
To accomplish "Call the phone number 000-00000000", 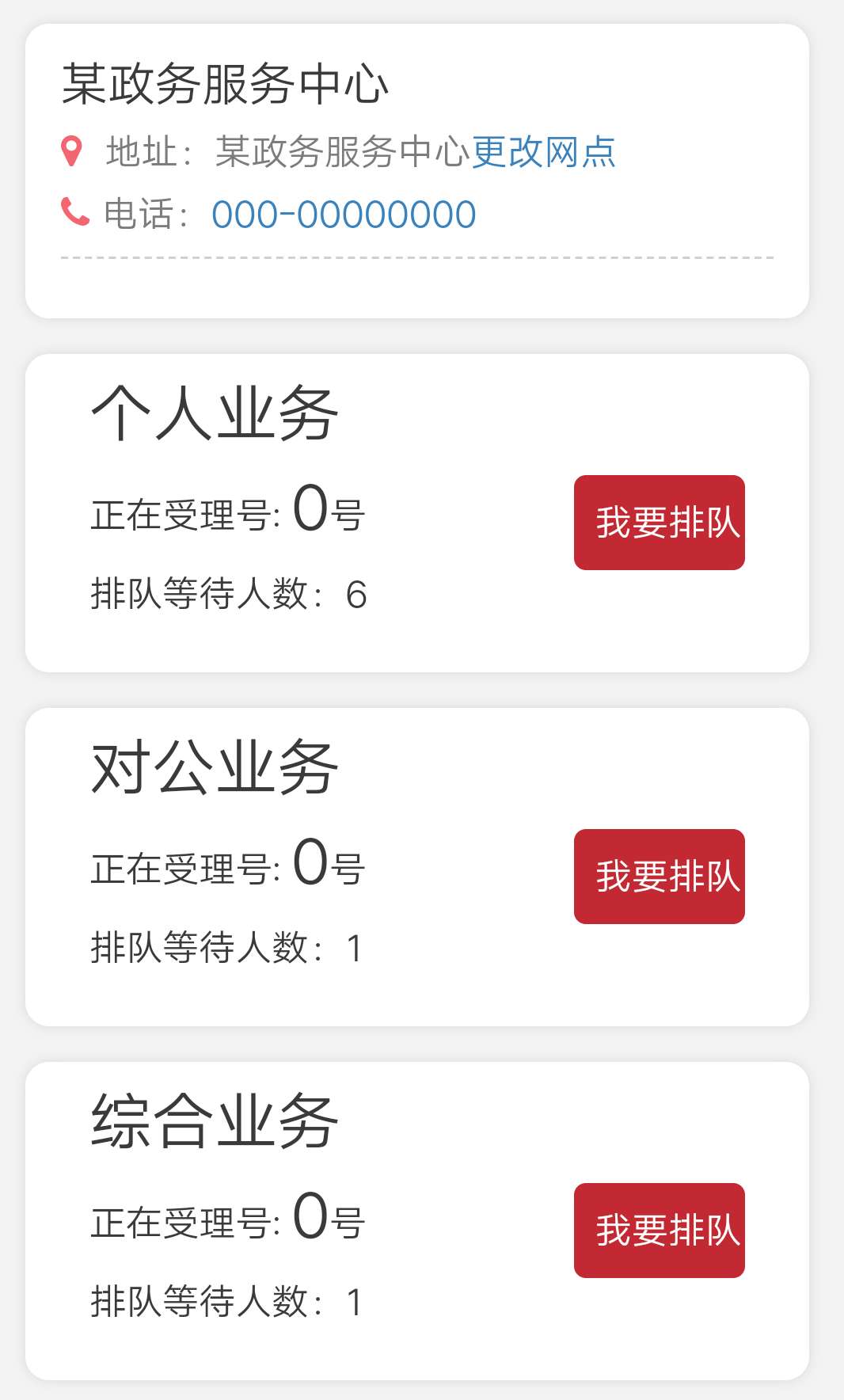I will click(x=344, y=215).
